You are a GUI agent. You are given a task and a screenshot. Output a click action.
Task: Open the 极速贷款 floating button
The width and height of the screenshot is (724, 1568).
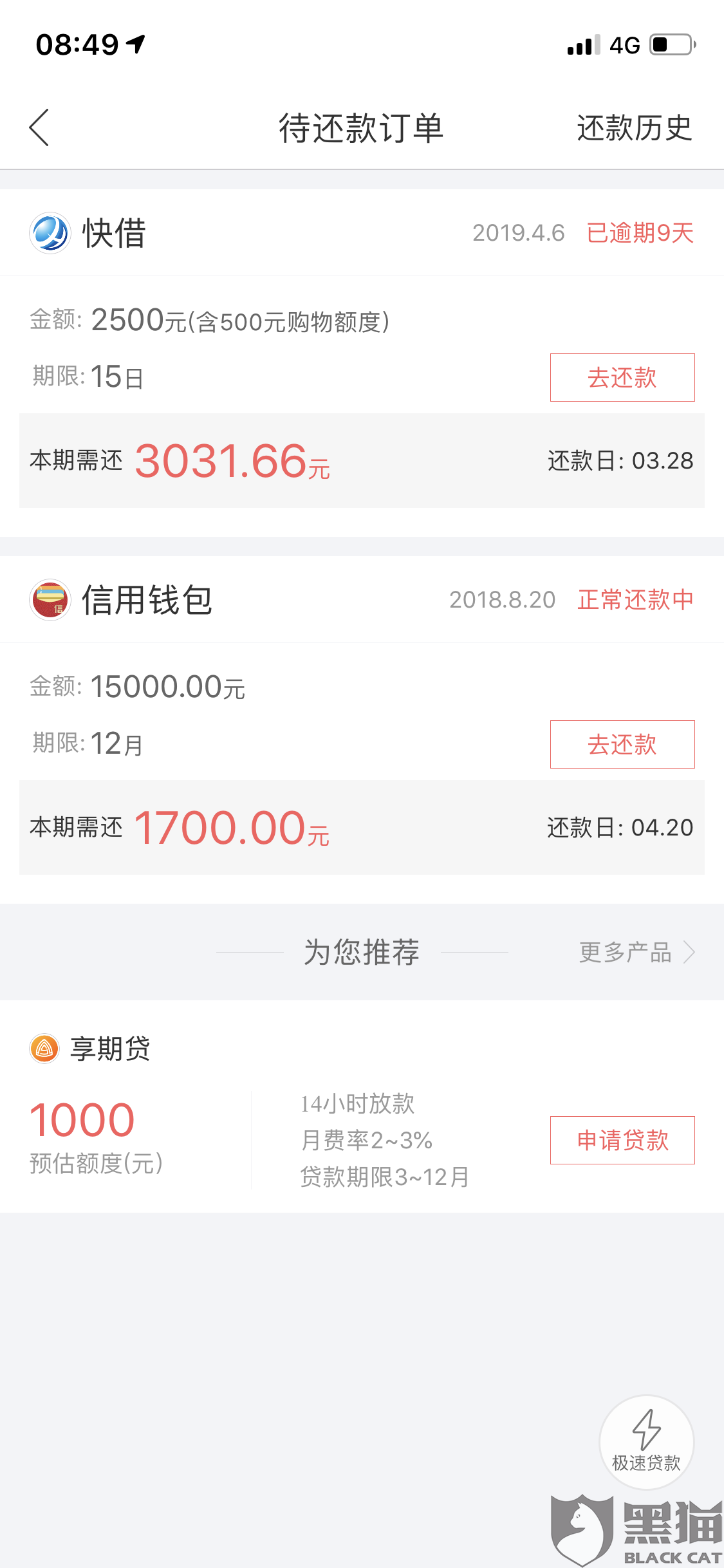[646, 1441]
